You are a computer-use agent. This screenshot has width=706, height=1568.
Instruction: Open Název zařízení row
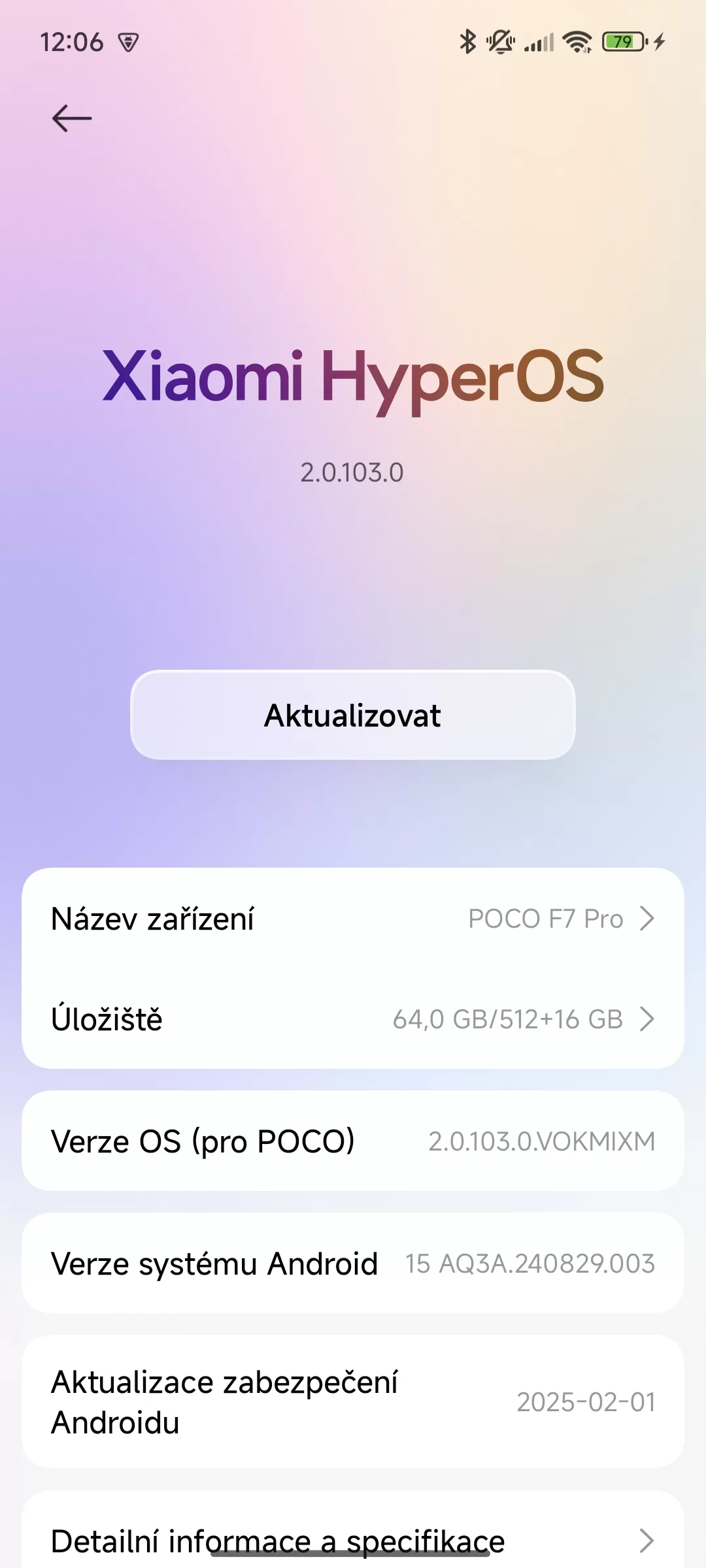coord(353,919)
